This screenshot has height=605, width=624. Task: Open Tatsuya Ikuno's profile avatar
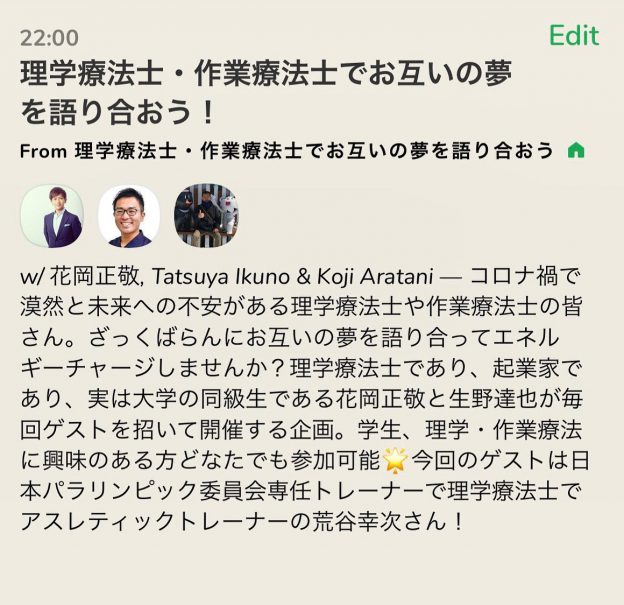tap(128, 215)
